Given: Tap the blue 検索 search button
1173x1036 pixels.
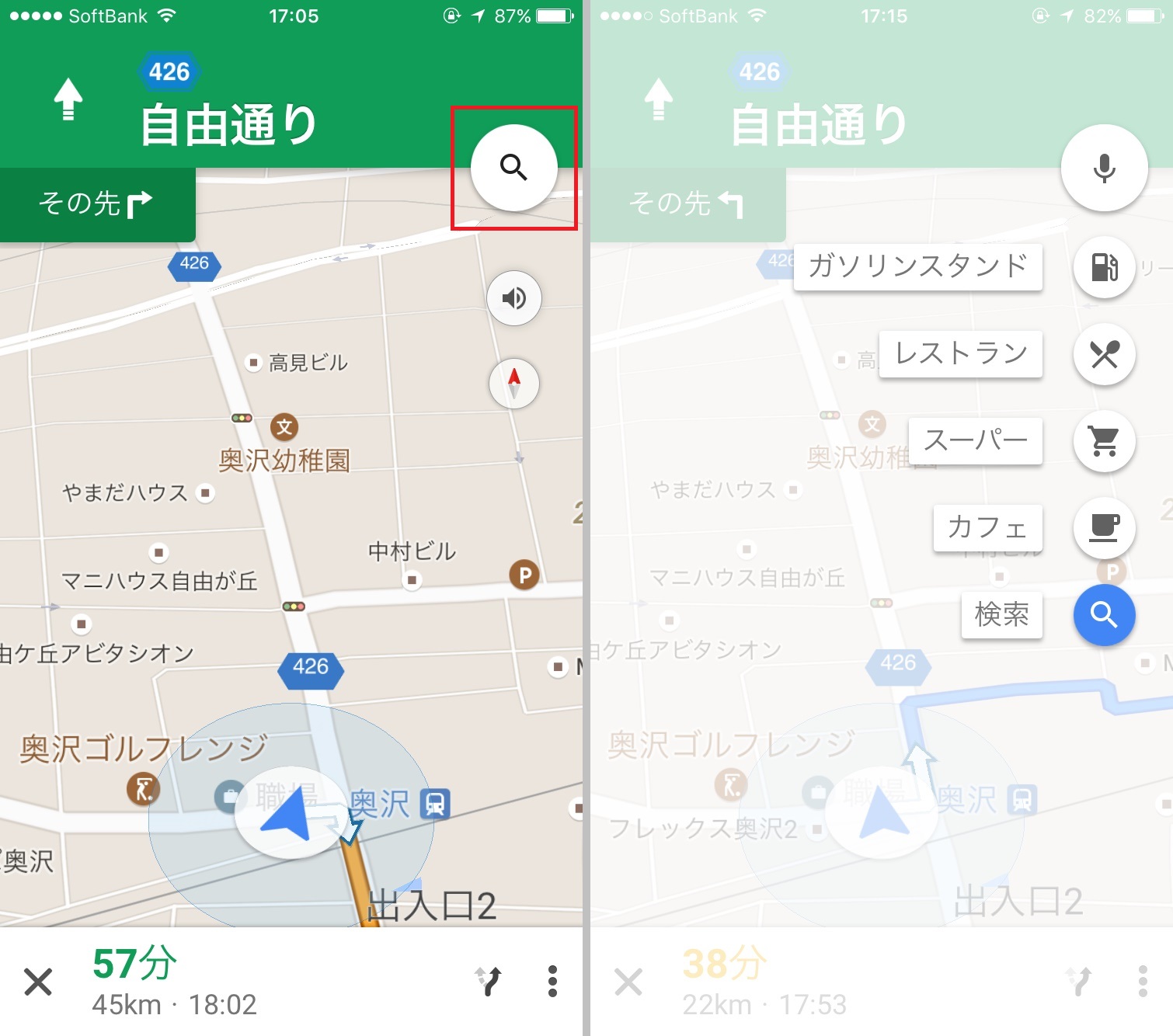Looking at the screenshot, I should coord(1104,615).
